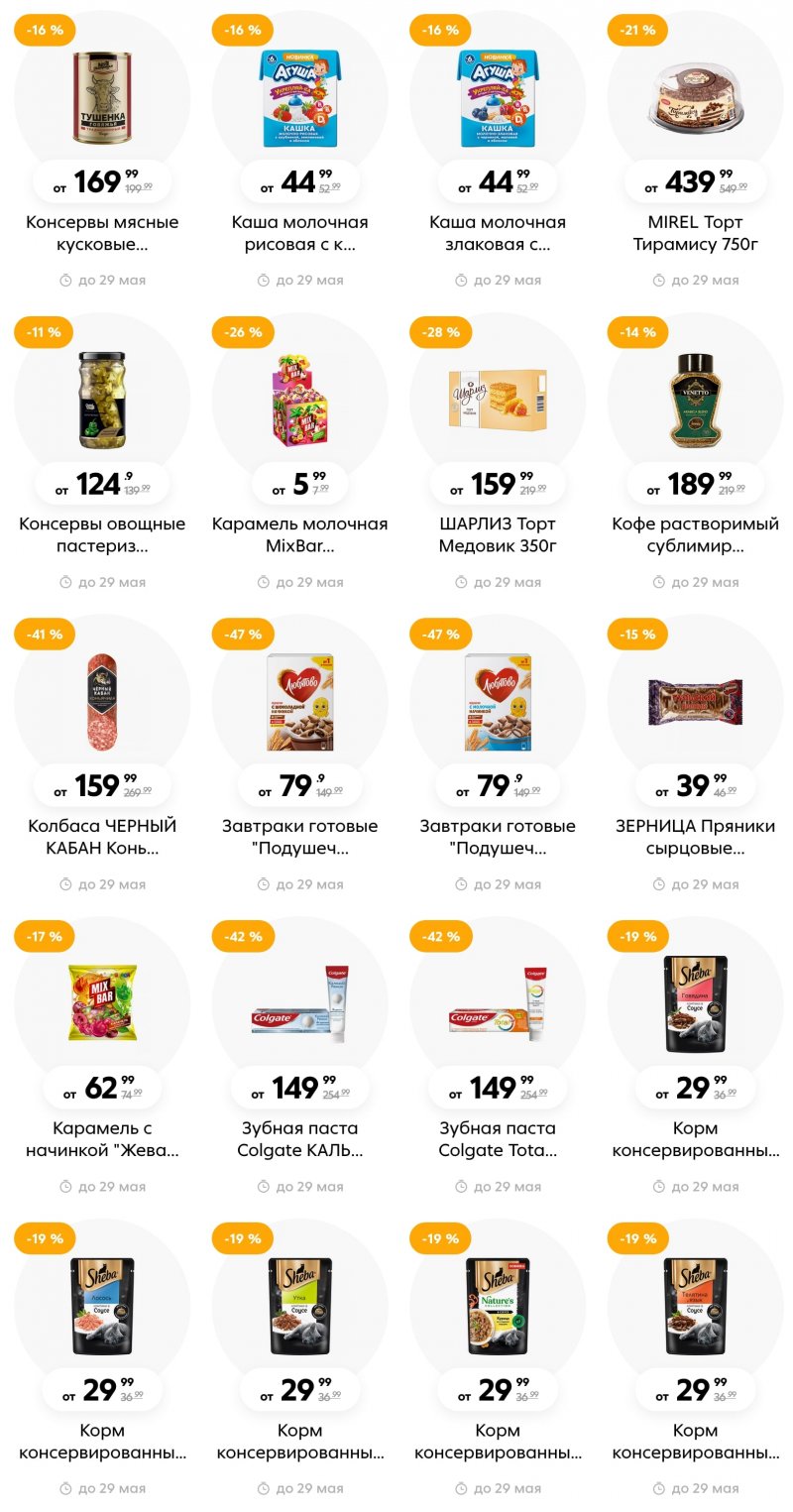Open Карамель с начинкой Mix Bar card
The image size is (793, 1512).
pos(102,1003)
